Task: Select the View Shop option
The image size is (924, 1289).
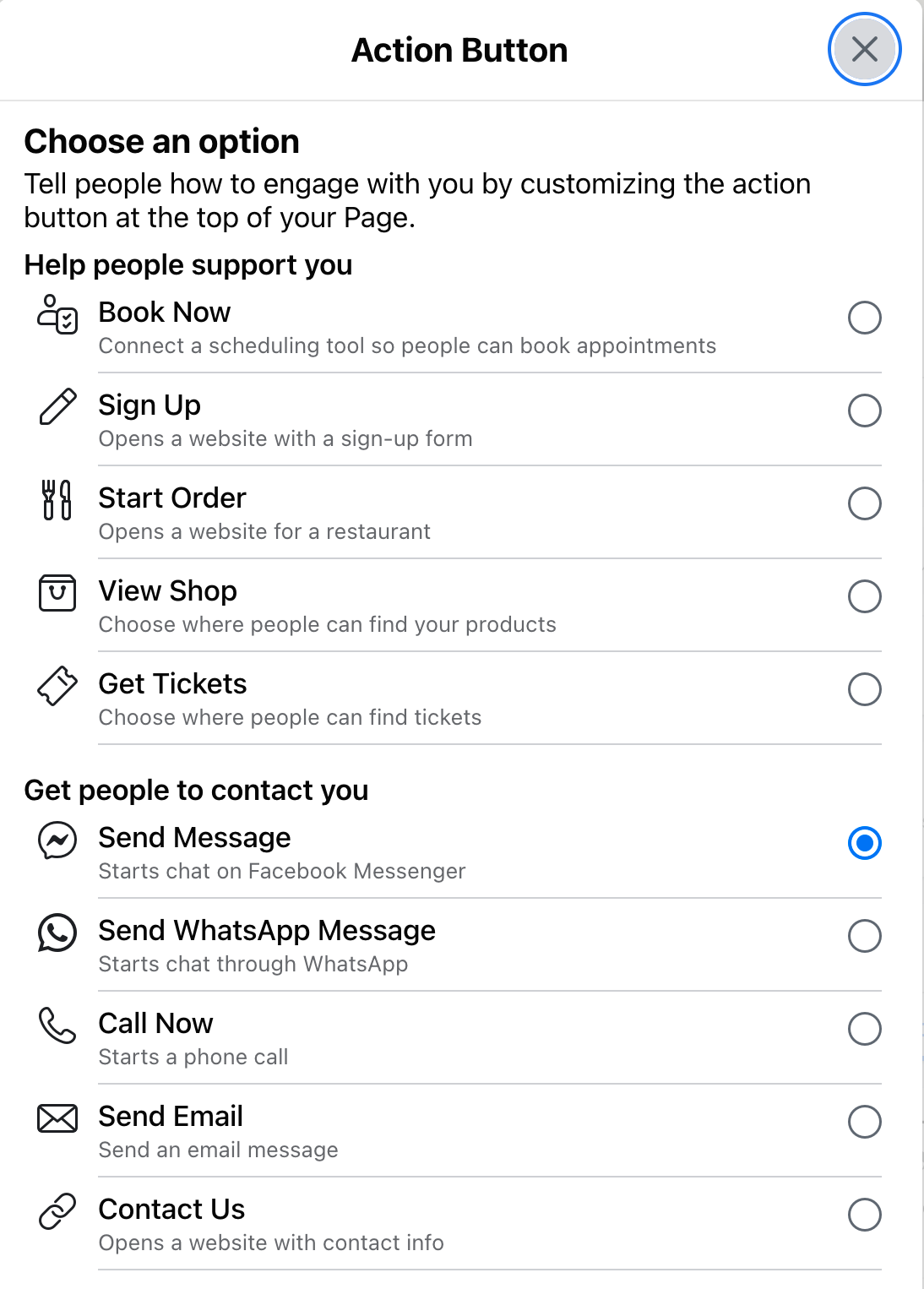Action: 864,597
